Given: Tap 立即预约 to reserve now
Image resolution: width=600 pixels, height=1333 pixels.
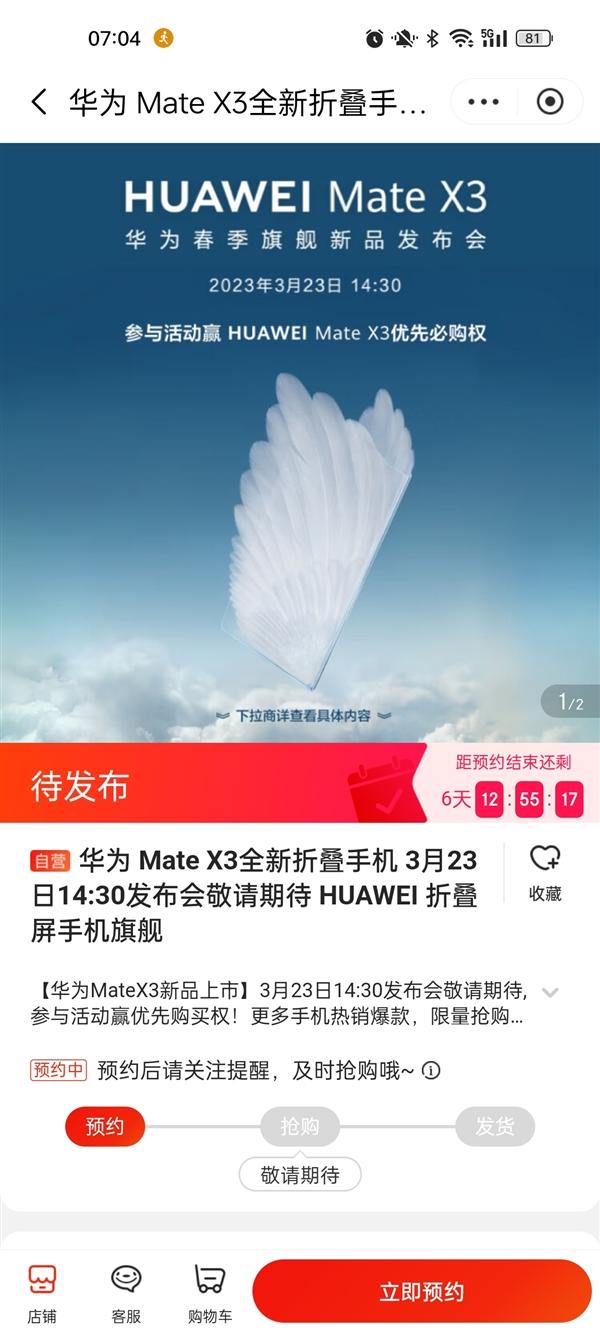Looking at the screenshot, I should [421, 1291].
